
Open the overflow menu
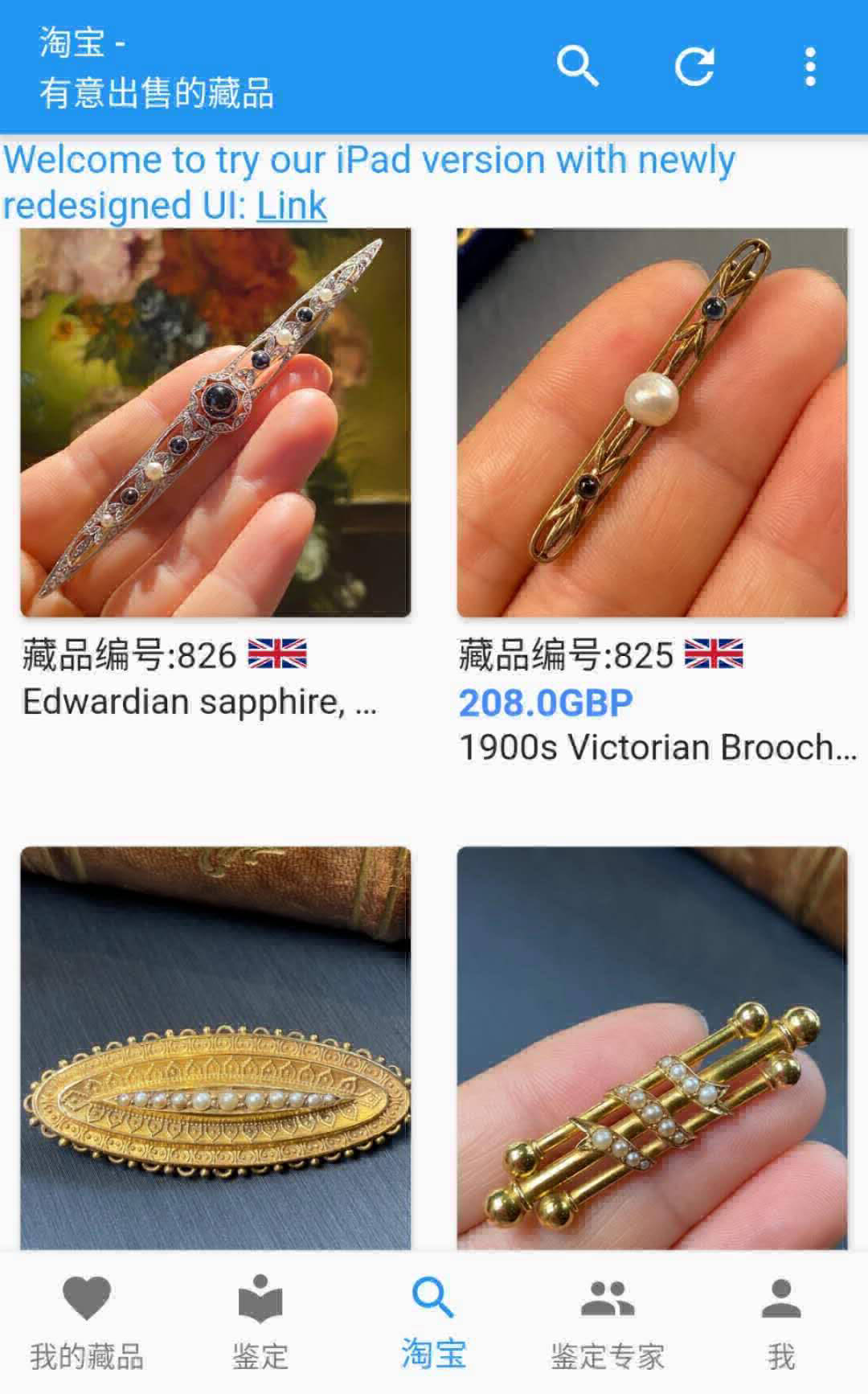810,66
